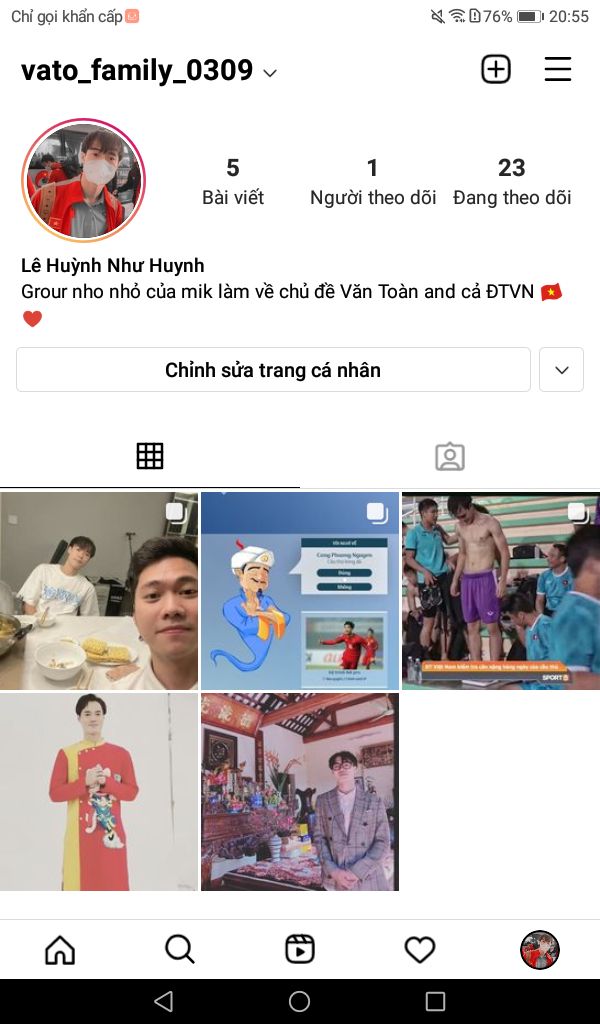
Task: Open the post with two men eating
Action: click(x=99, y=590)
